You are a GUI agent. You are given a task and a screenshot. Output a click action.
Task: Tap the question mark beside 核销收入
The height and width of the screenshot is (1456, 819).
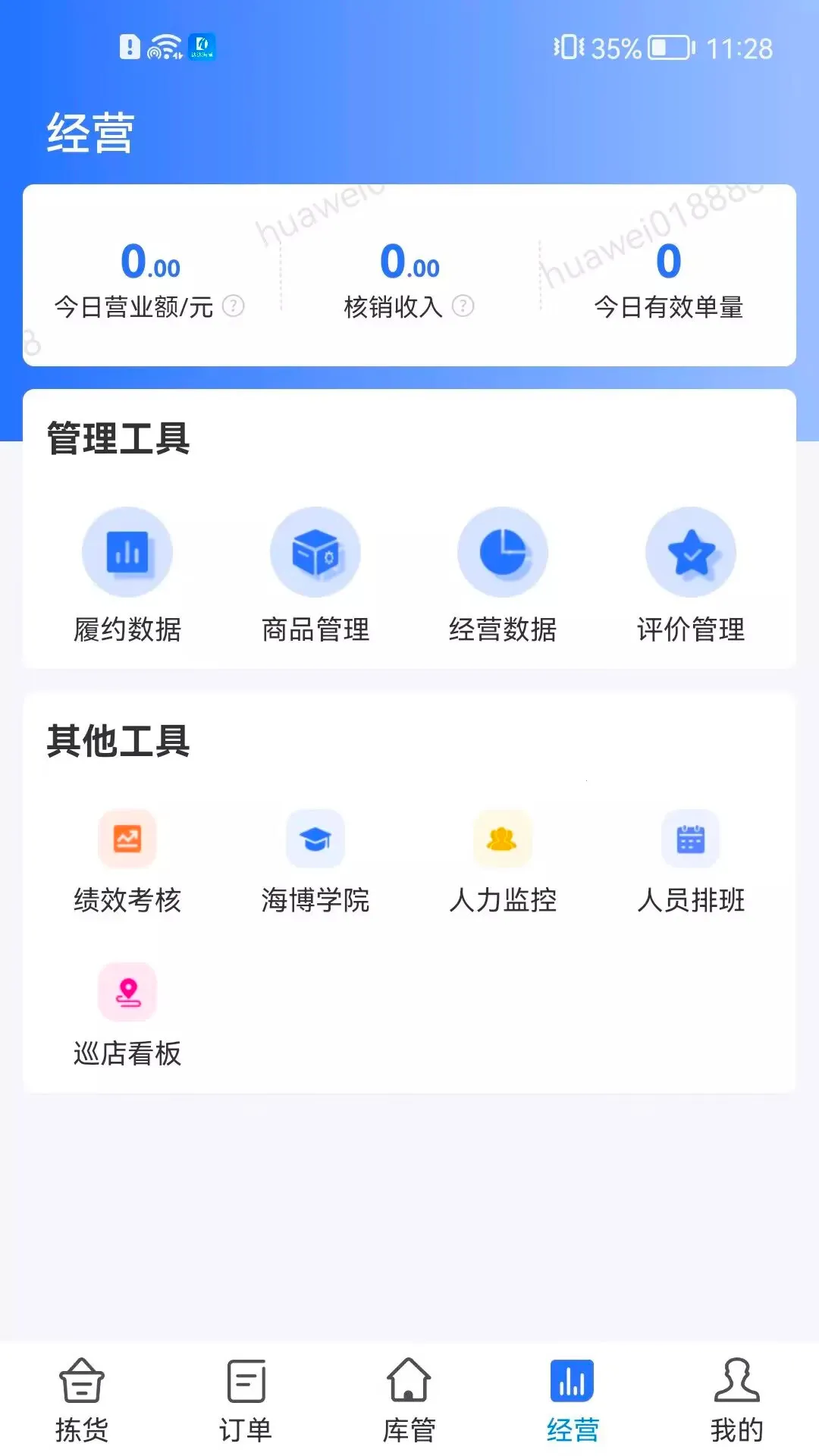(x=463, y=307)
